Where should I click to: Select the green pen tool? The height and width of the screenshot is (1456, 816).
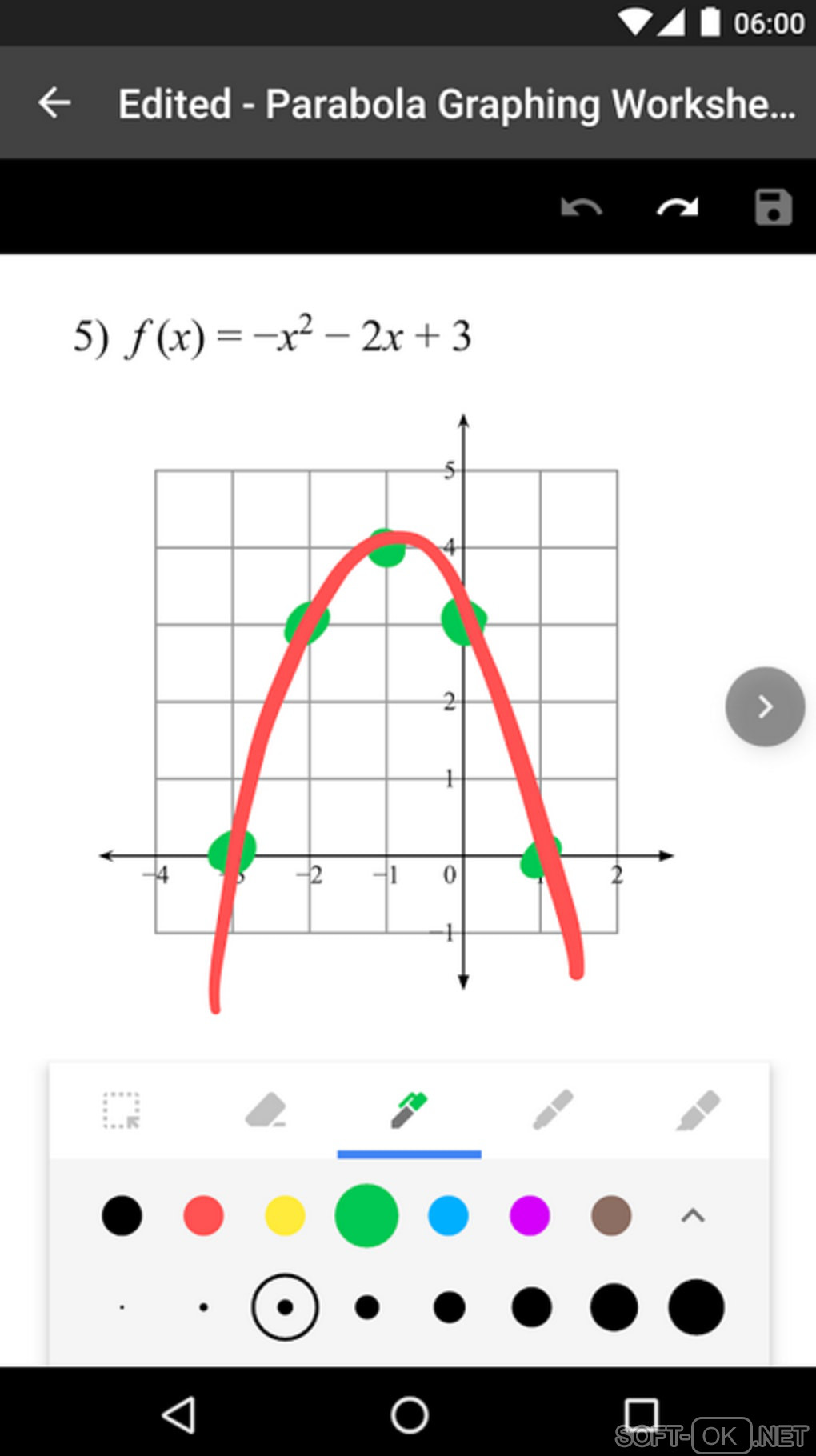[409, 1110]
